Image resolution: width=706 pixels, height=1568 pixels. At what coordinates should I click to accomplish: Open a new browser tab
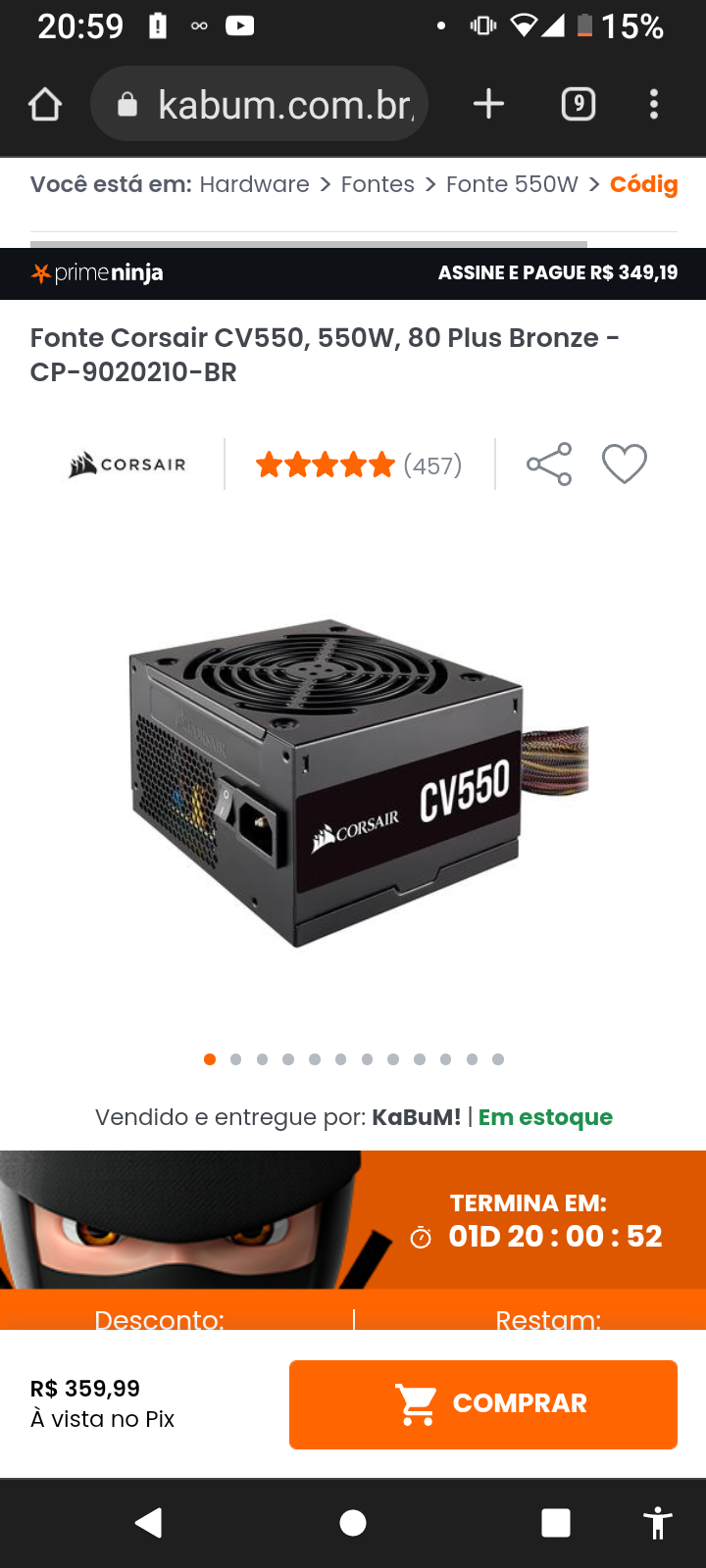click(x=488, y=104)
